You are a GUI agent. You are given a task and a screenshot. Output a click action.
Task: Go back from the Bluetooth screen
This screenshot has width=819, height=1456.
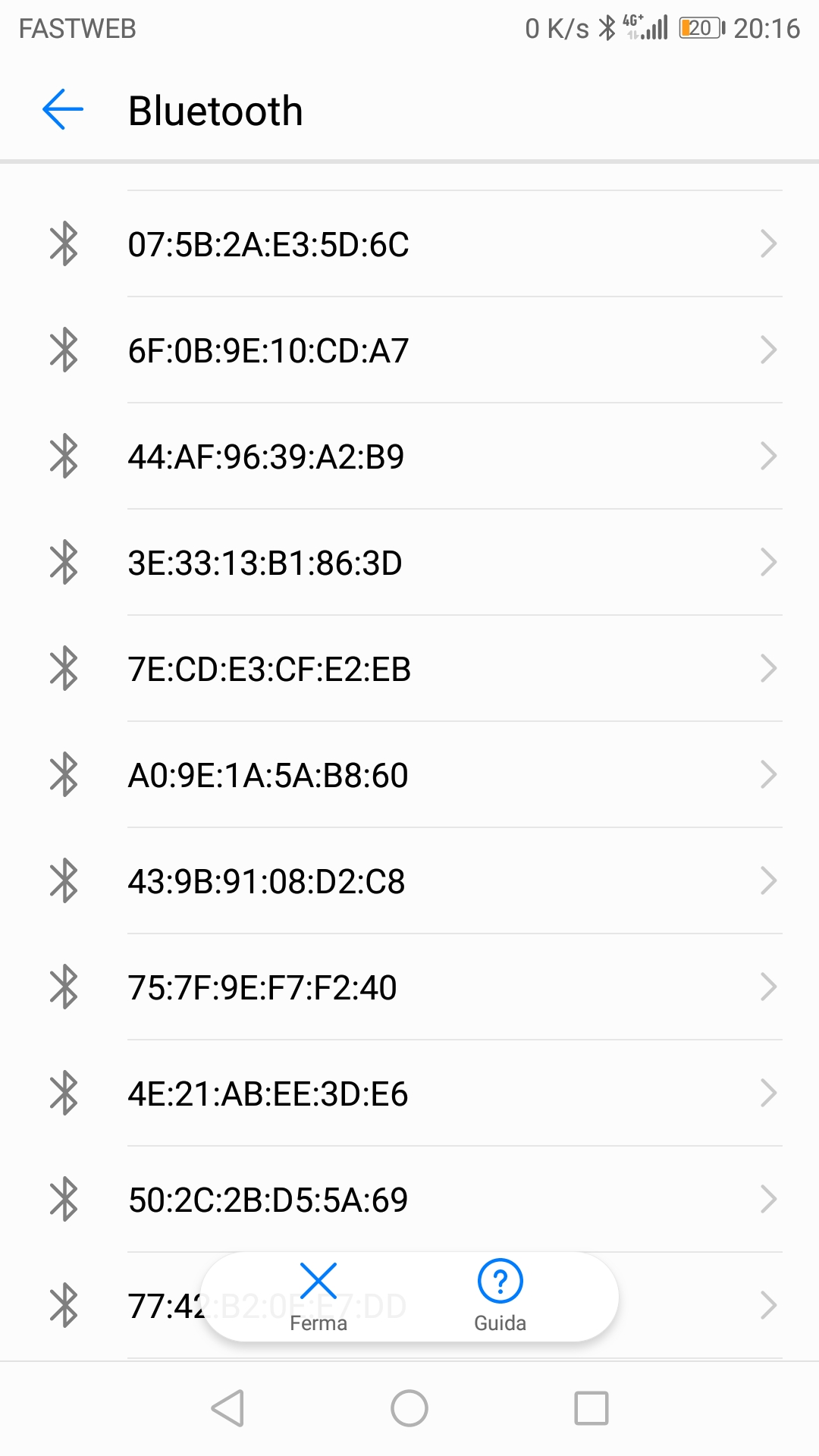coord(63,110)
